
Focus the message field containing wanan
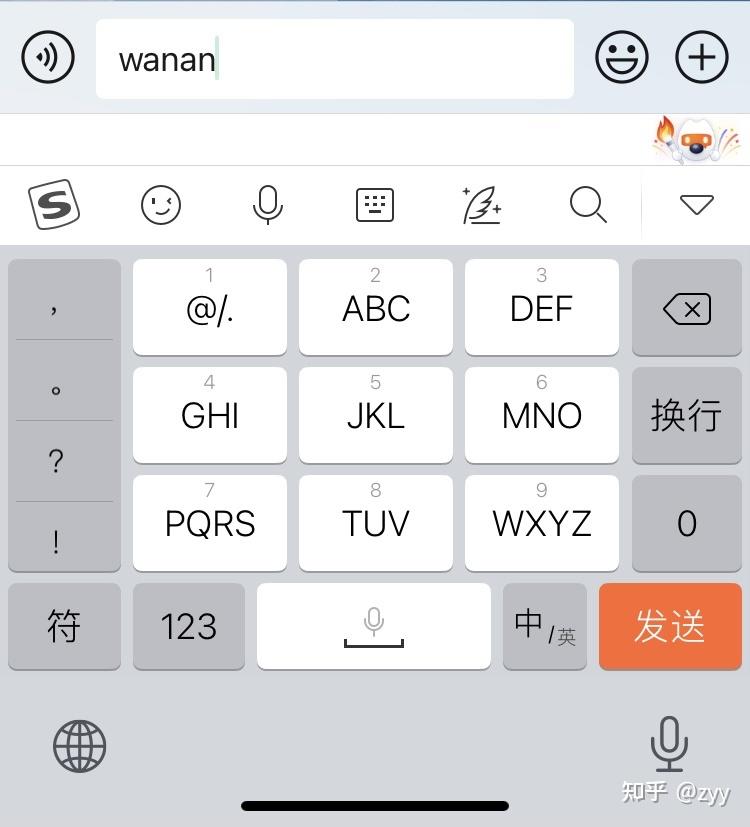[334, 59]
